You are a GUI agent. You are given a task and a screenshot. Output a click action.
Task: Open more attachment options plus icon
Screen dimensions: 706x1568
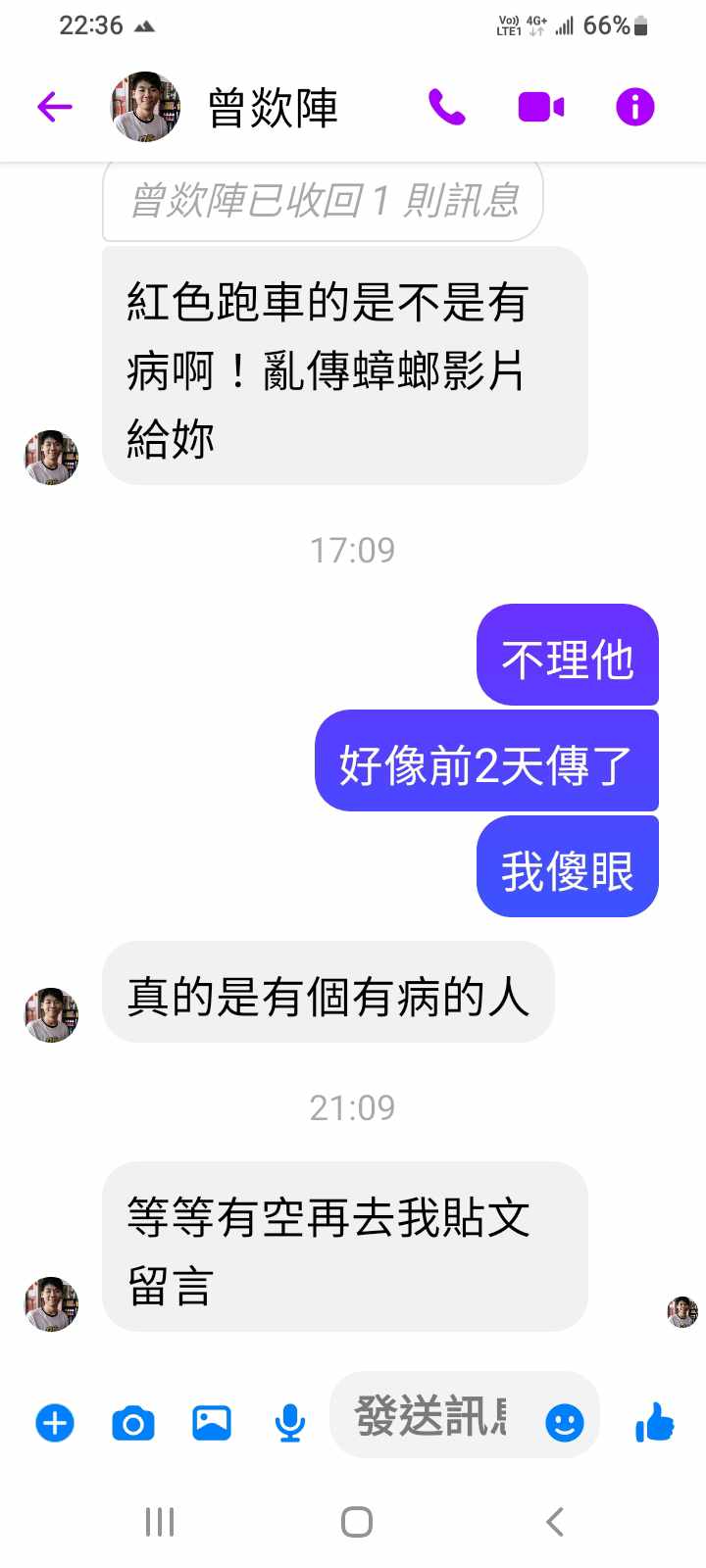point(55,1422)
